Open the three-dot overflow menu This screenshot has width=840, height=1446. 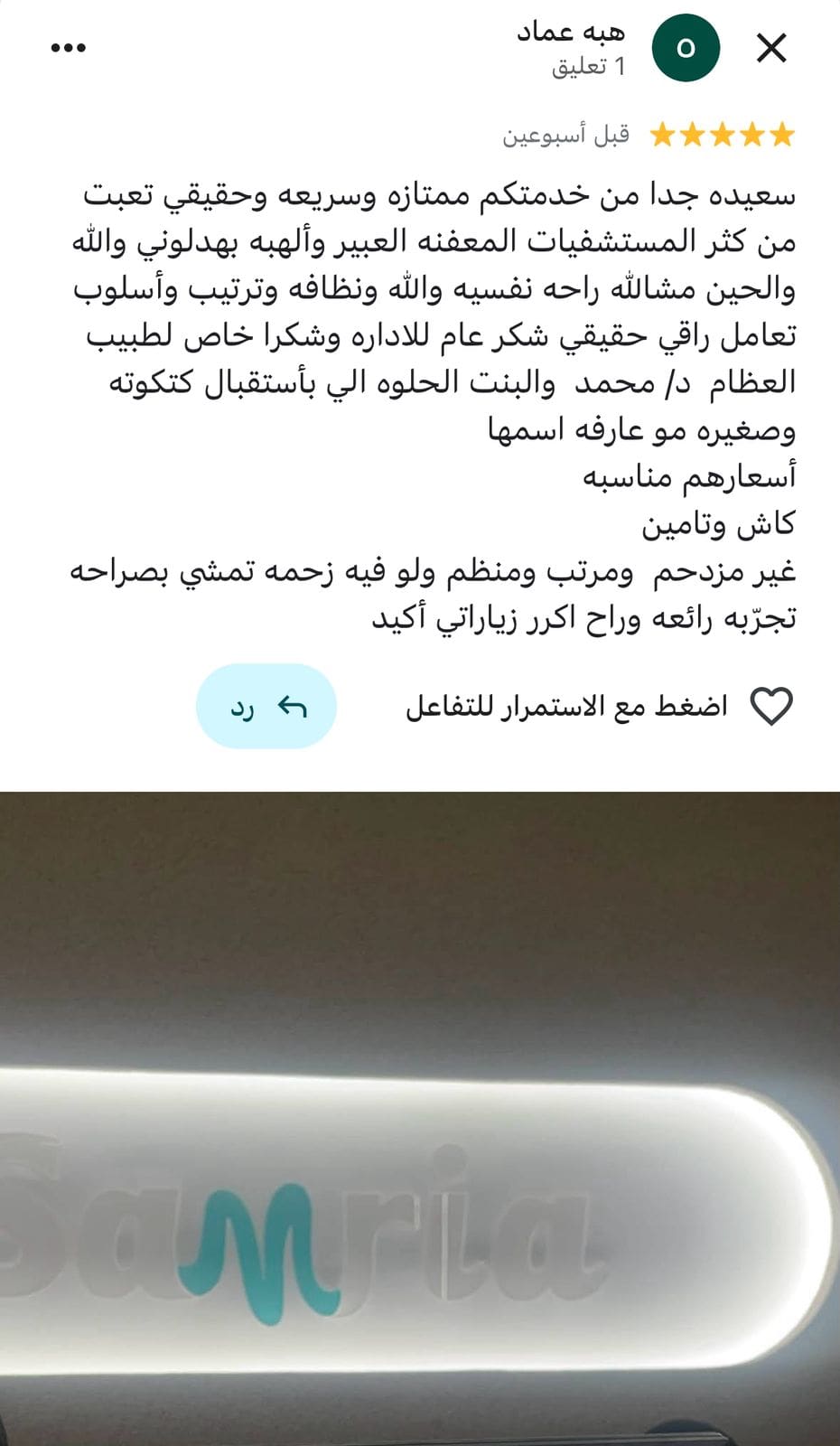pos(68,48)
